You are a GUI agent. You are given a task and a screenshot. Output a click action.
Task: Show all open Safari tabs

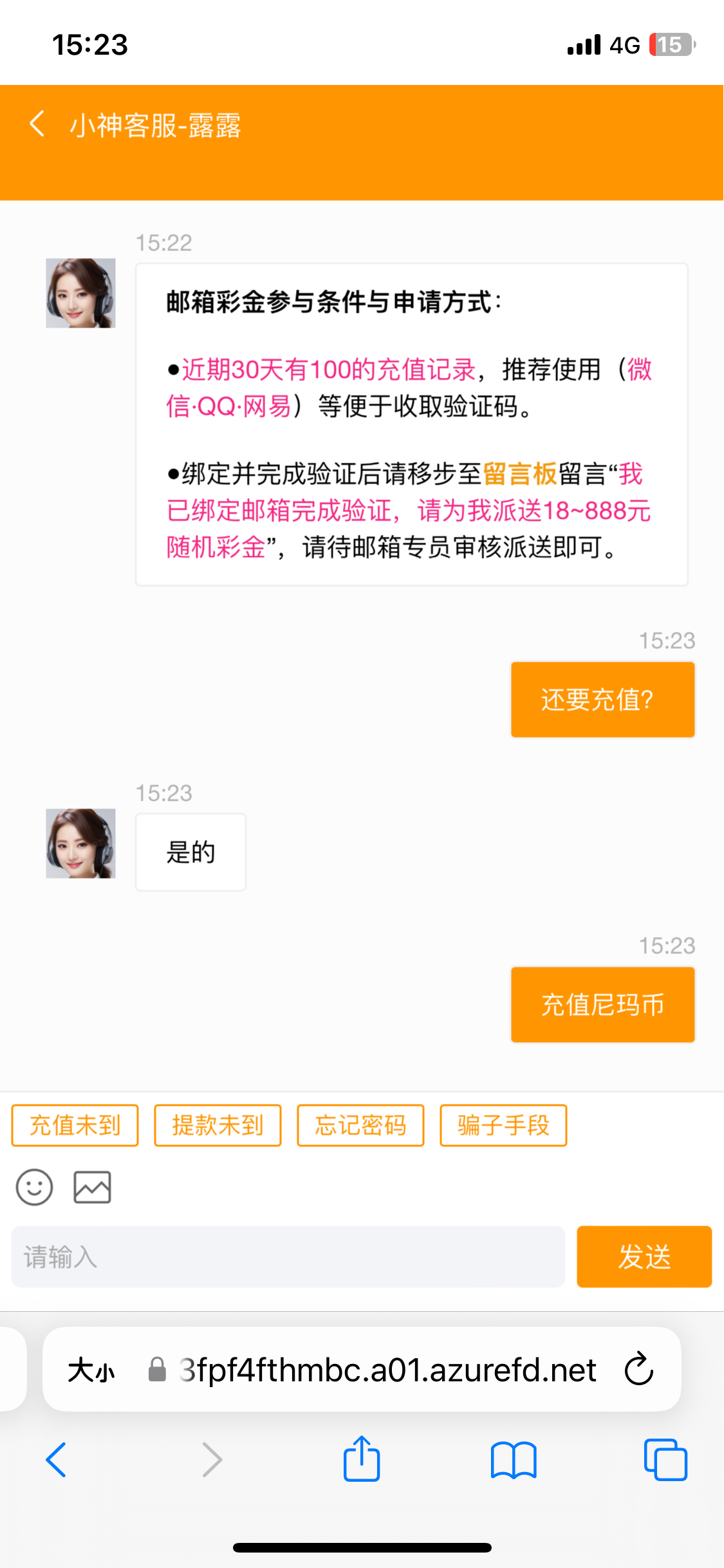click(x=665, y=1460)
